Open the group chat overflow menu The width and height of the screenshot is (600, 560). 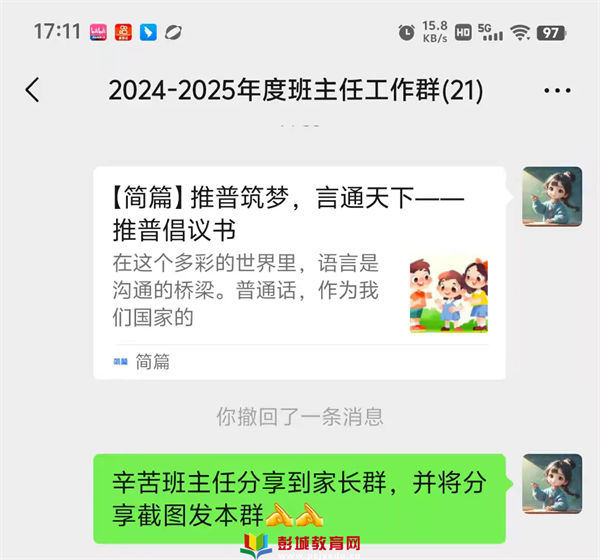pyautogui.click(x=557, y=91)
